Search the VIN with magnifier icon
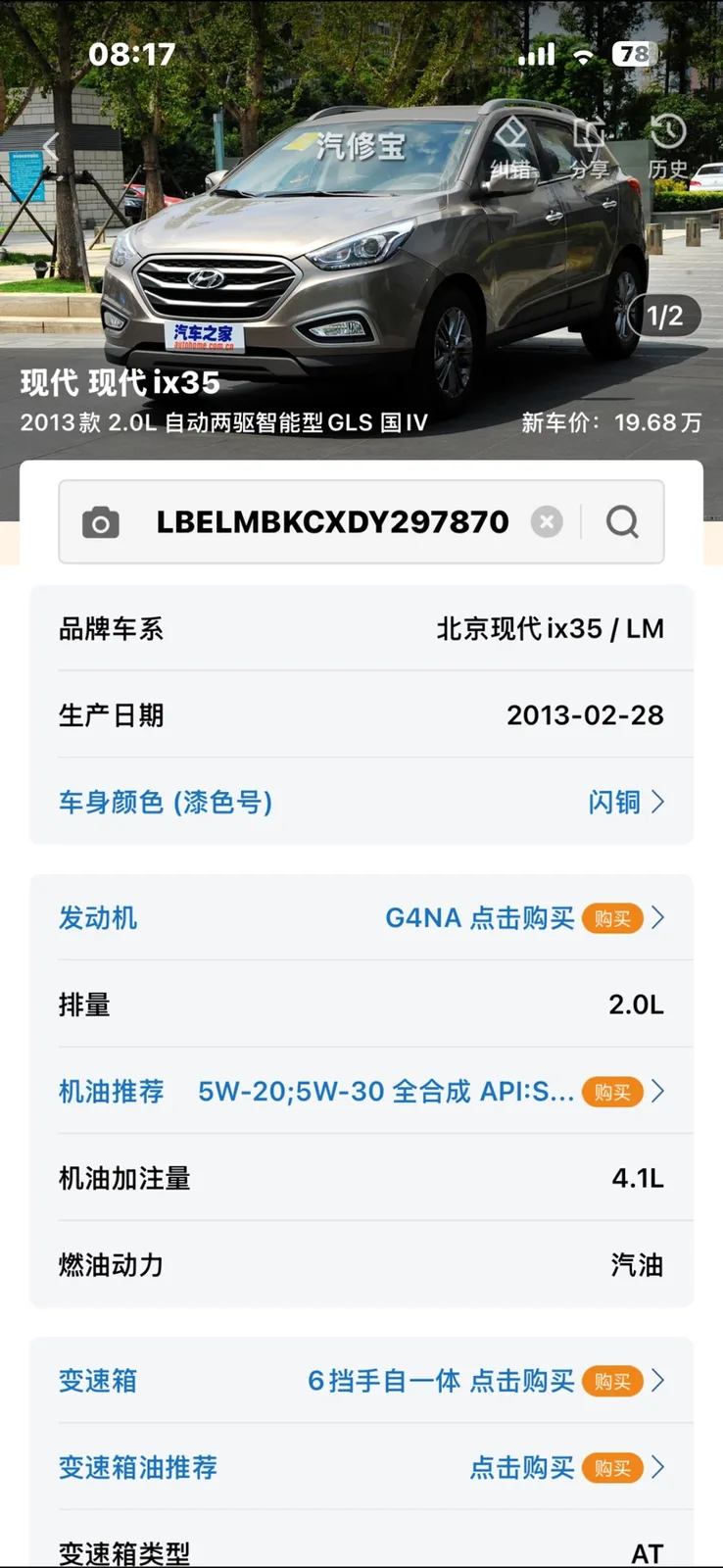This screenshot has width=723, height=1568. [622, 522]
